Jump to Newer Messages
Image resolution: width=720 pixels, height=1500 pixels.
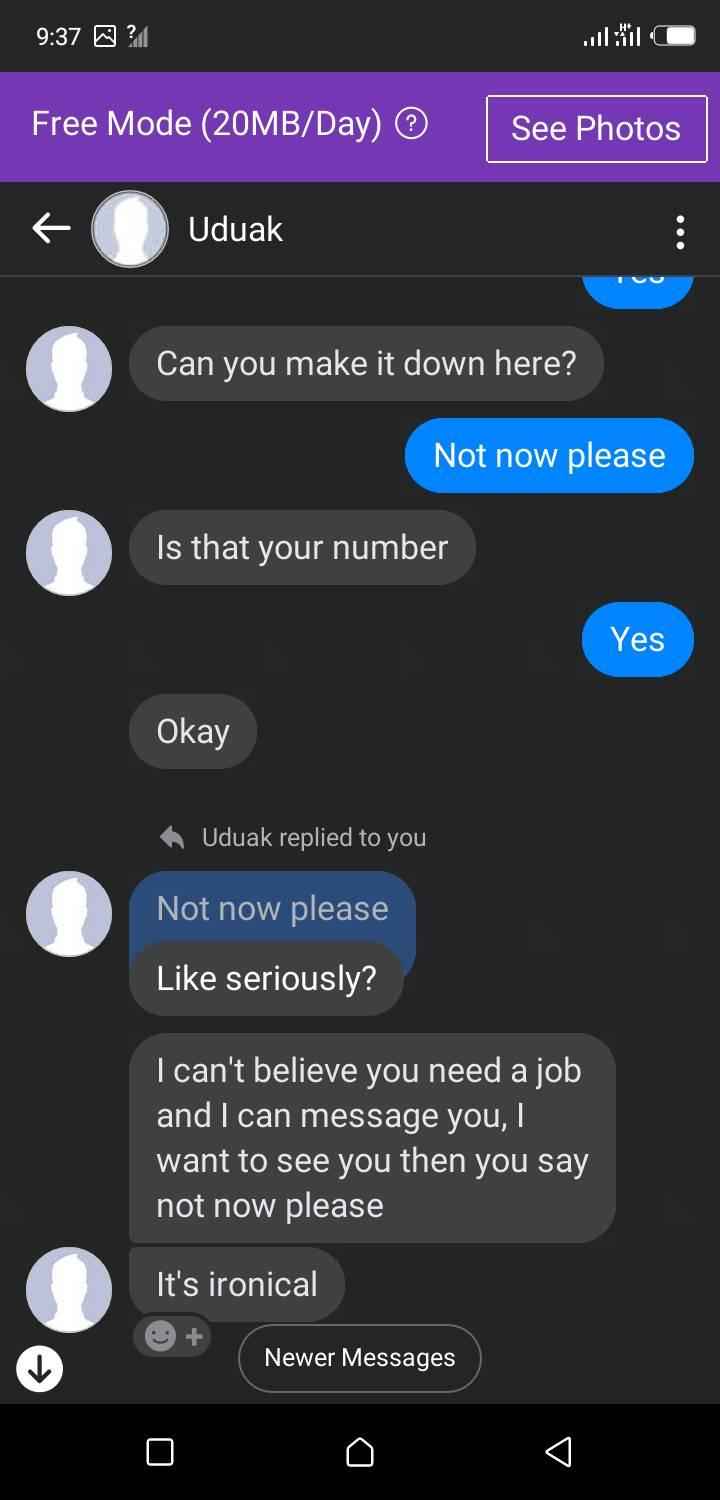(x=360, y=1358)
